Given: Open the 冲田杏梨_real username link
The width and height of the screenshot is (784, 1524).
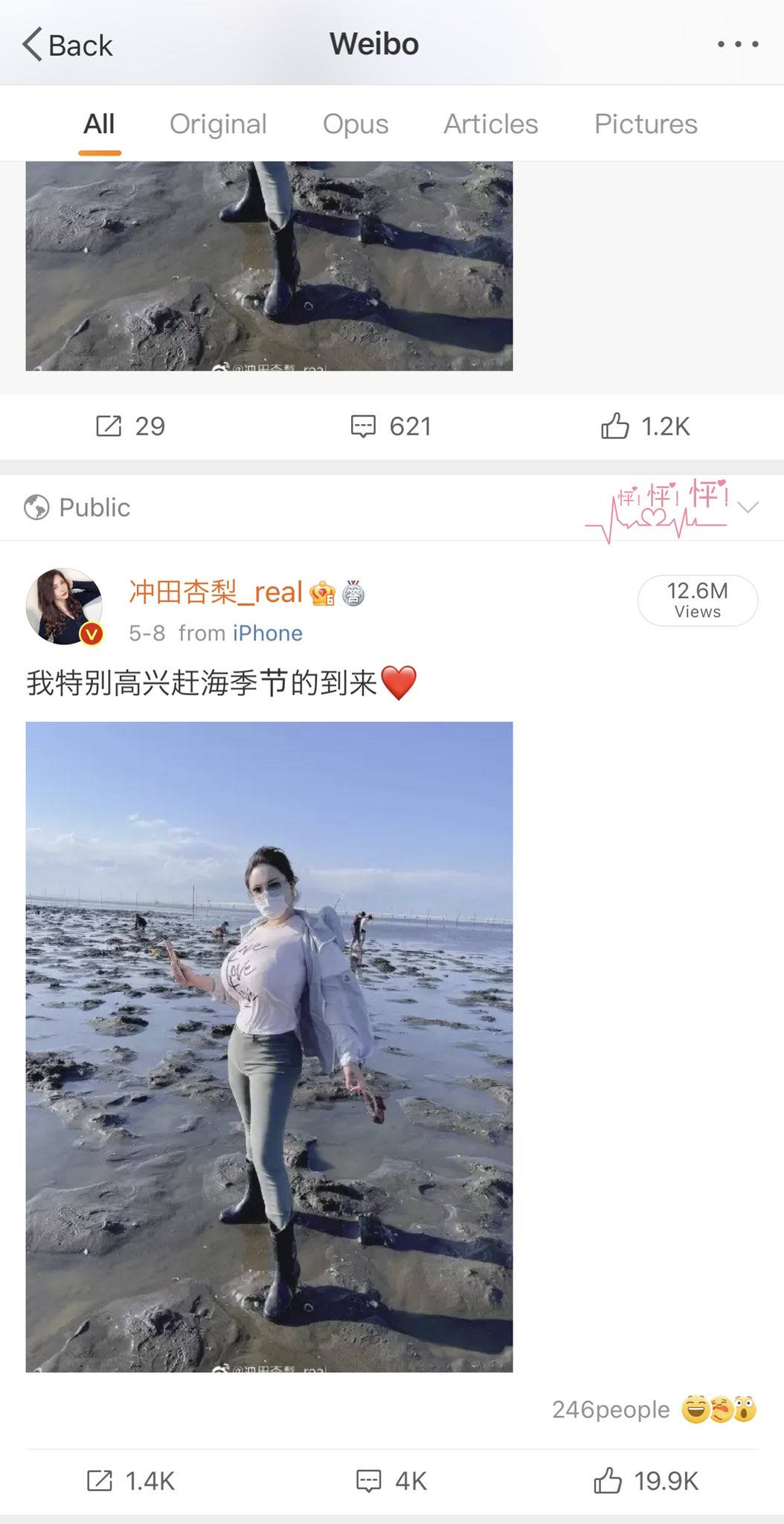Looking at the screenshot, I should click(x=216, y=592).
